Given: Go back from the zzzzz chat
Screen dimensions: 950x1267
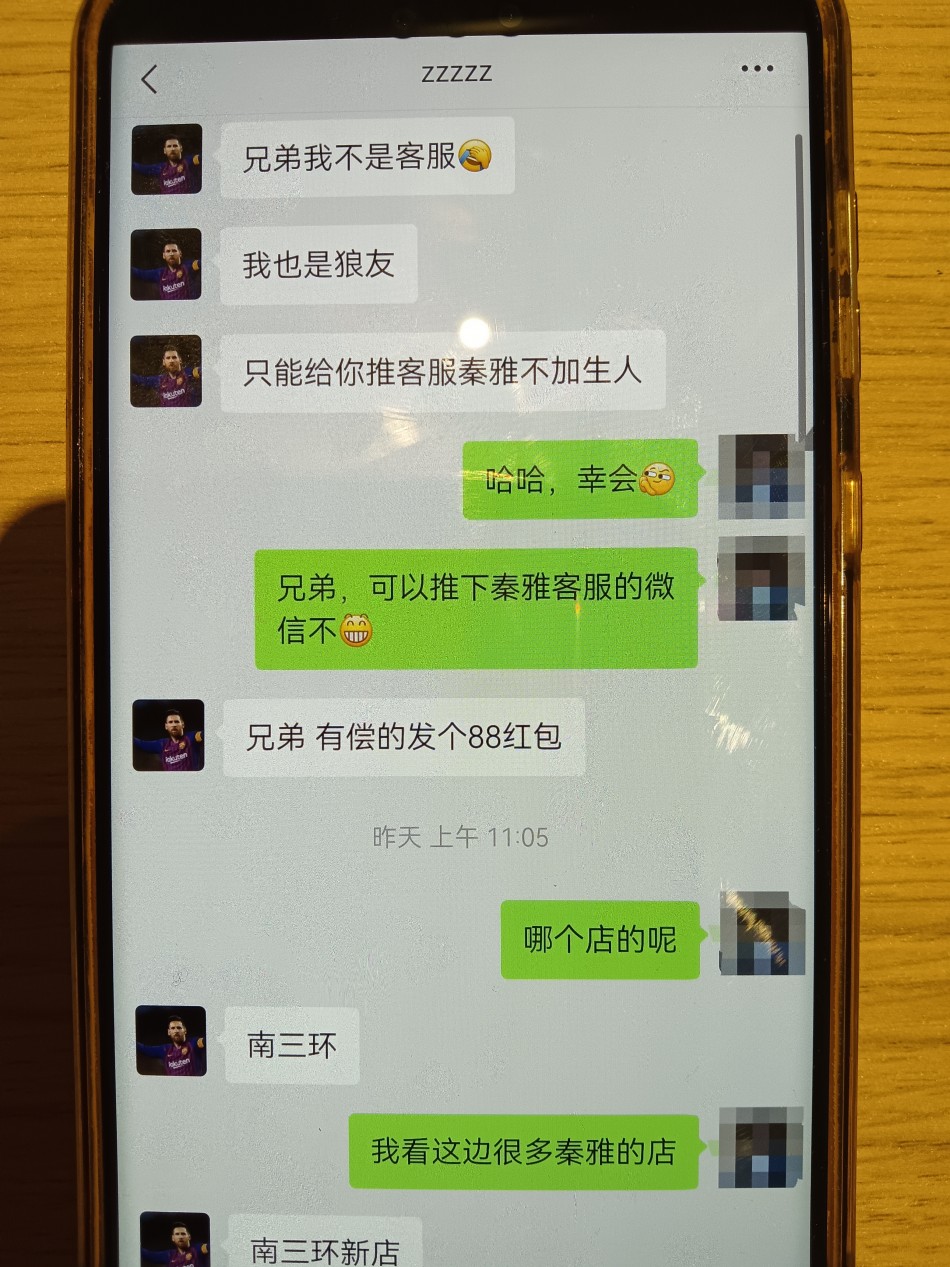Looking at the screenshot, I should pos(150,78).
